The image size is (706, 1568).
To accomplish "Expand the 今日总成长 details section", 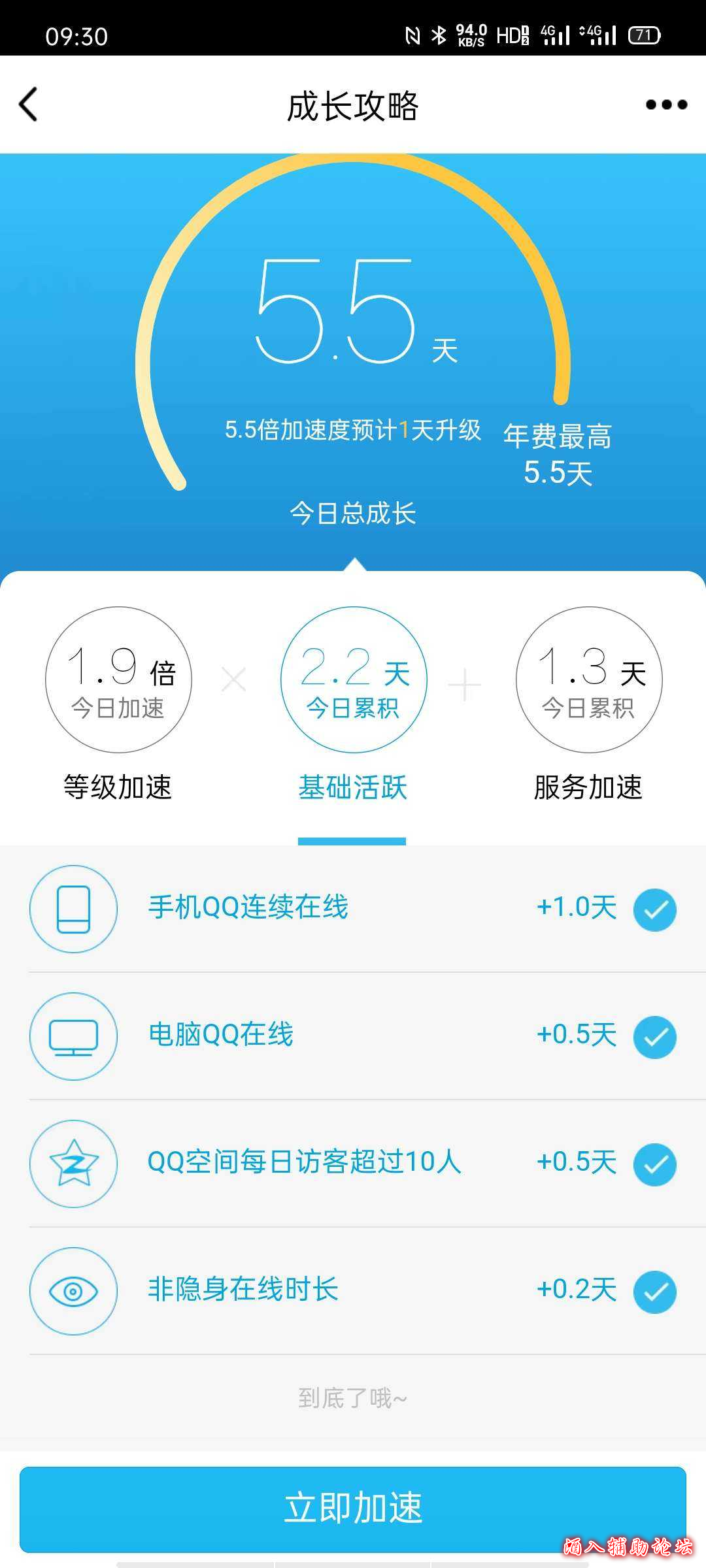I will [353, 515].
